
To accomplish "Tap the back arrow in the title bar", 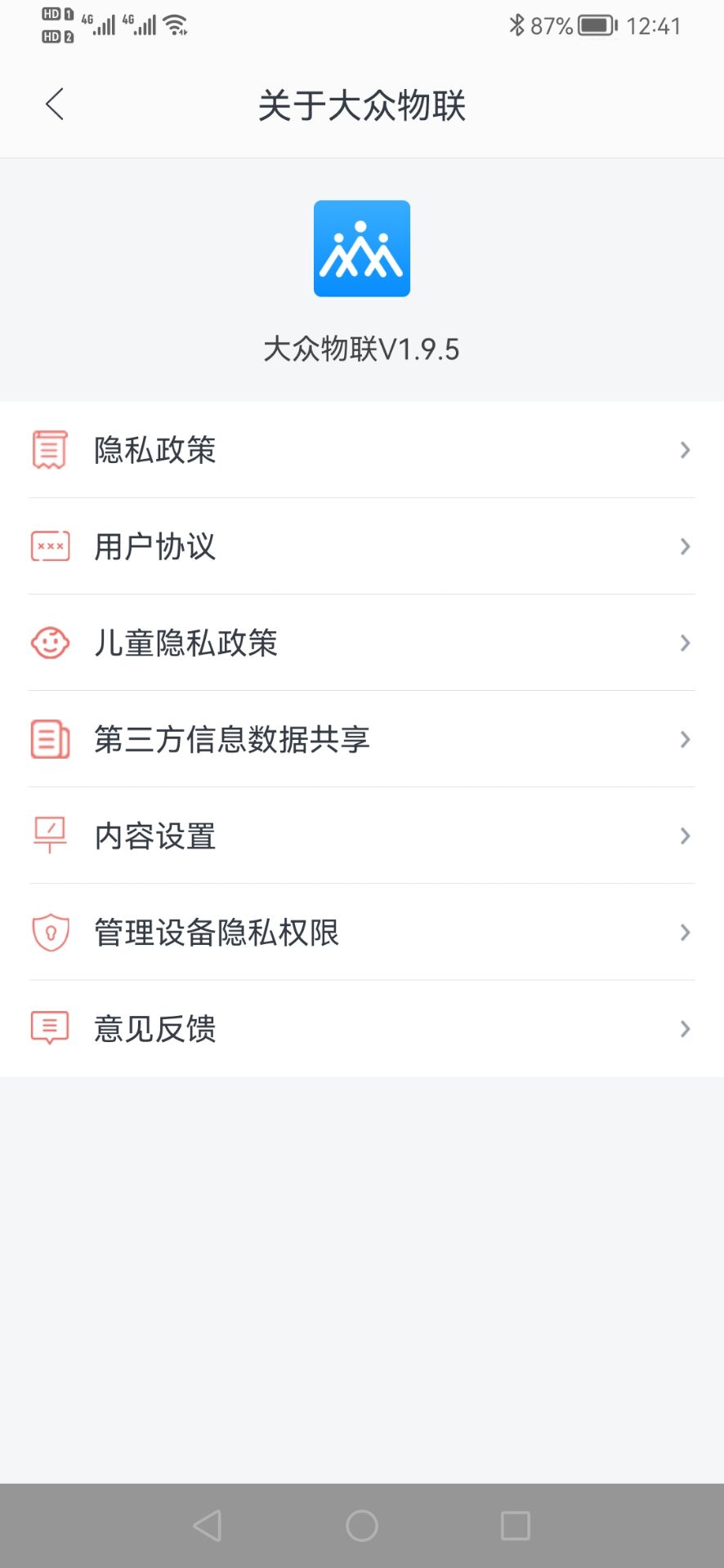I will [x=54, y=105].
